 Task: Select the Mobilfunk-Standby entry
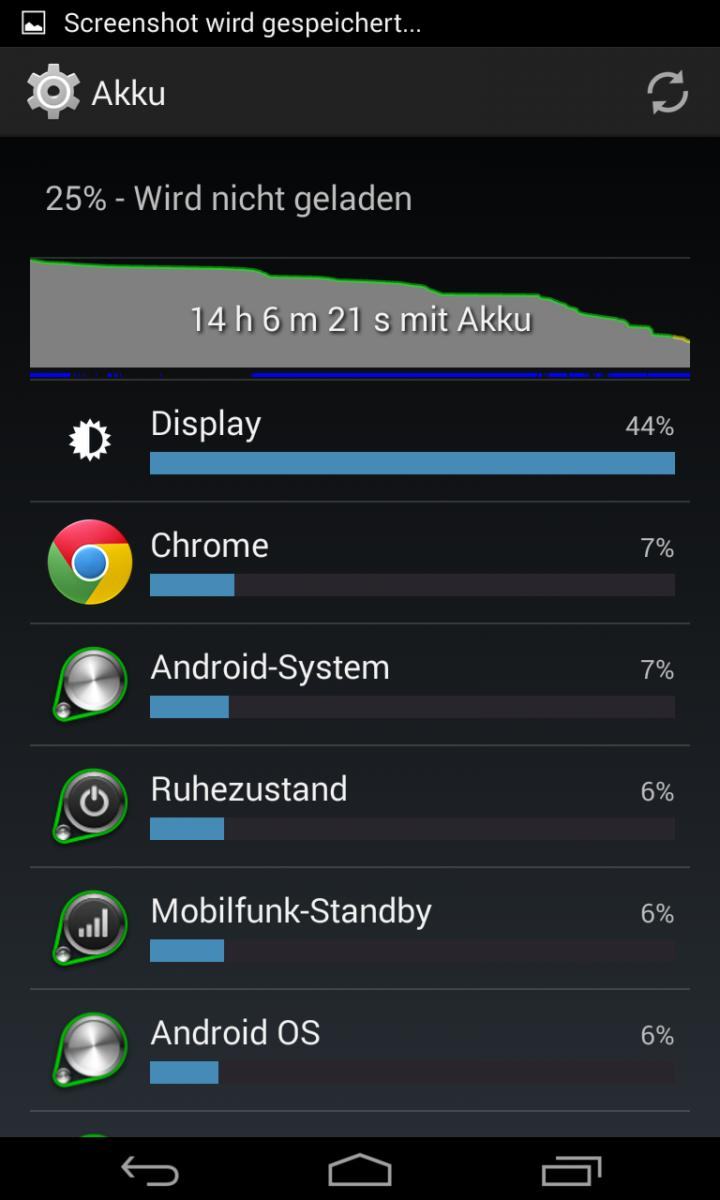point(360,929)
